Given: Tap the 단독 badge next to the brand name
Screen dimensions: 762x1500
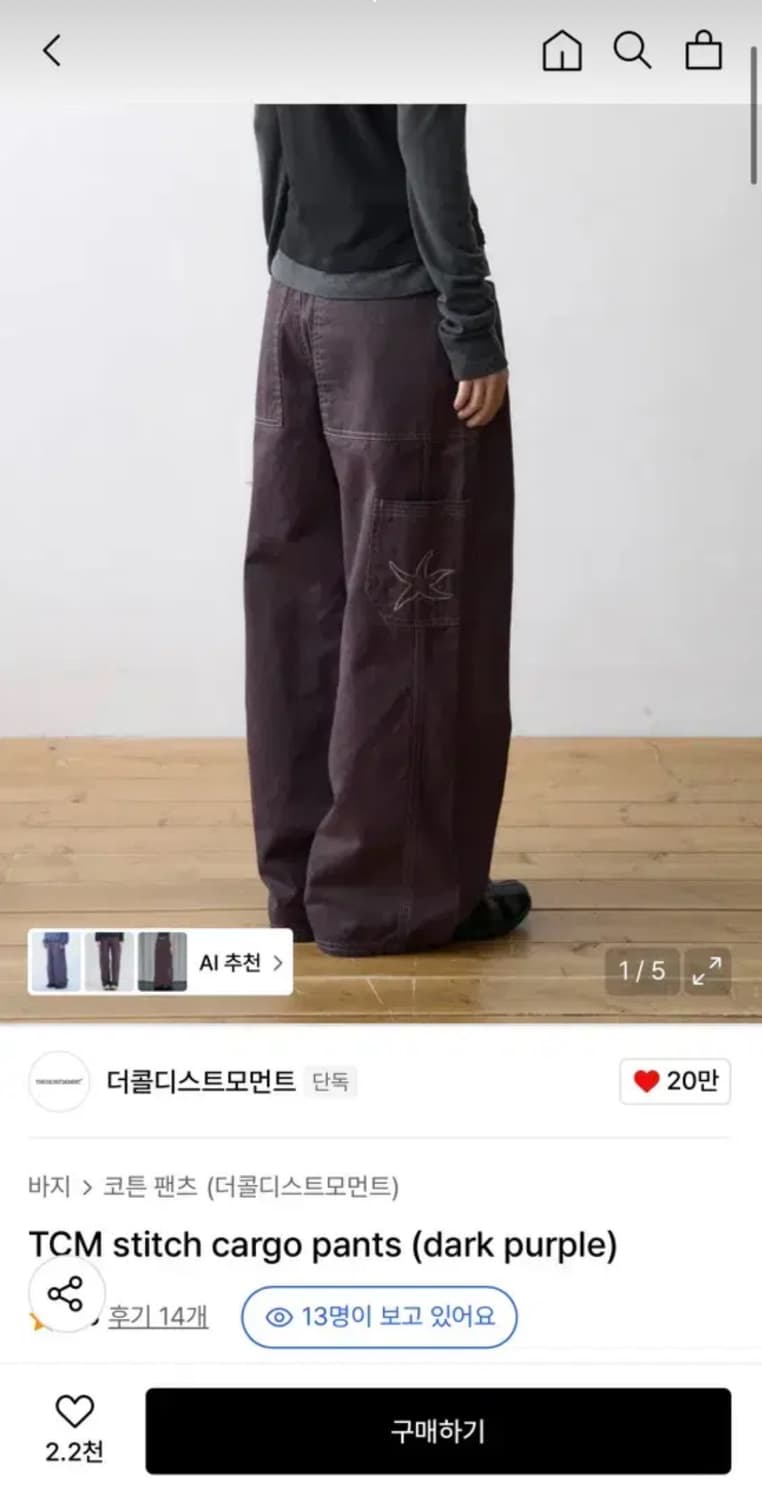Looking at the screenshot, I should [x=331, y=1082].
